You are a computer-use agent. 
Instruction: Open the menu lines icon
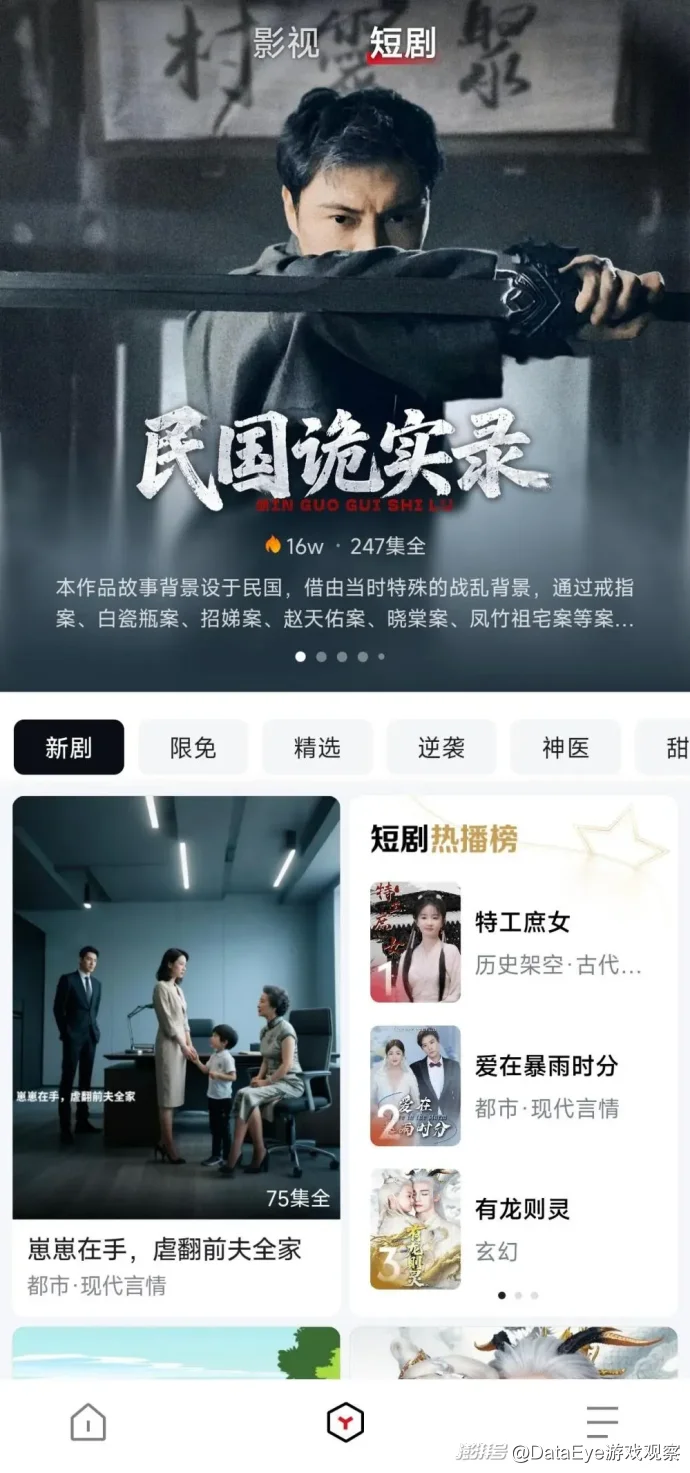pos(602,1422)
